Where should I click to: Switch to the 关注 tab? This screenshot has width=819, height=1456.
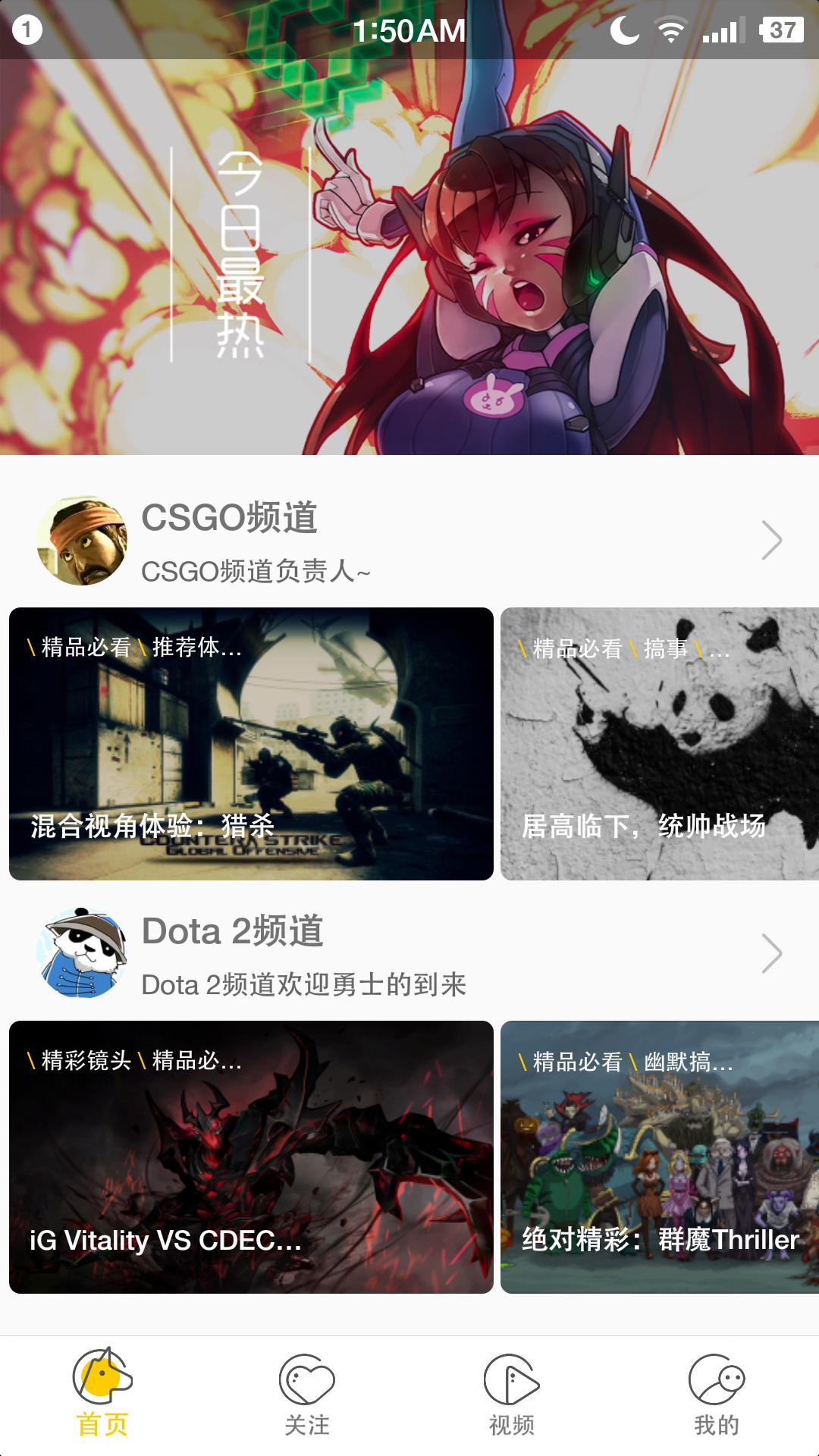coord(307,1394)
